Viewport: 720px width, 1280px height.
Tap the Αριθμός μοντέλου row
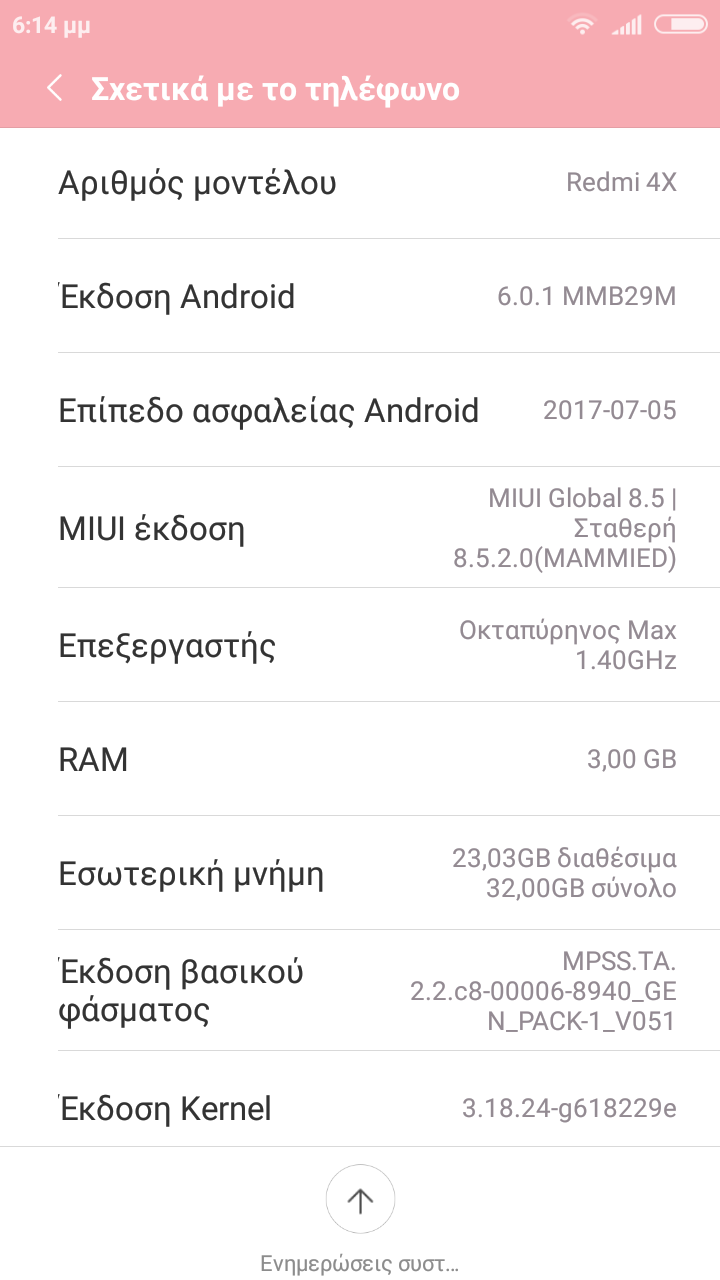[360, 183]
